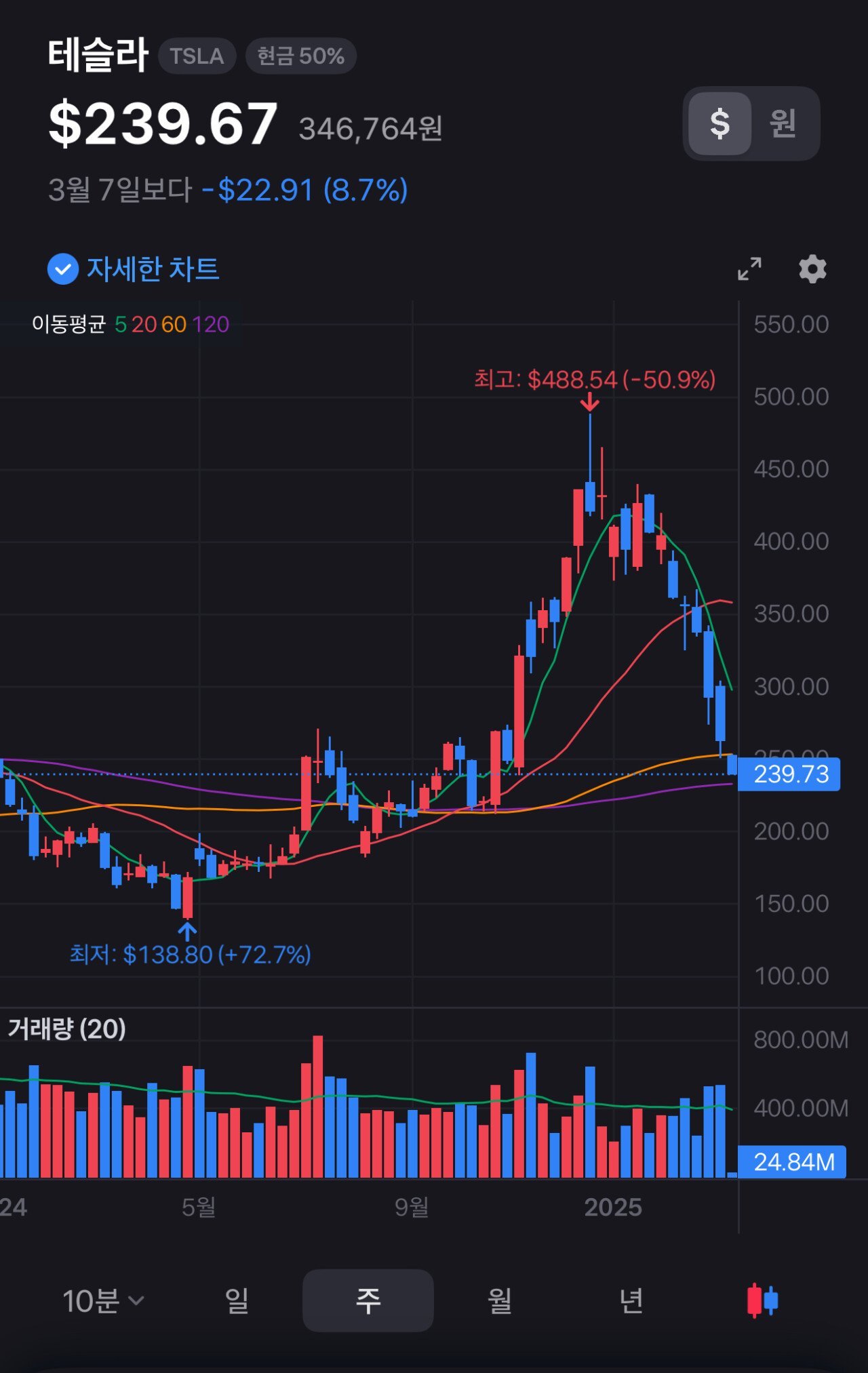
Task: Select the 주 (weekly) chart tab
Action: pyautogui.click(x=368, y=1301)
